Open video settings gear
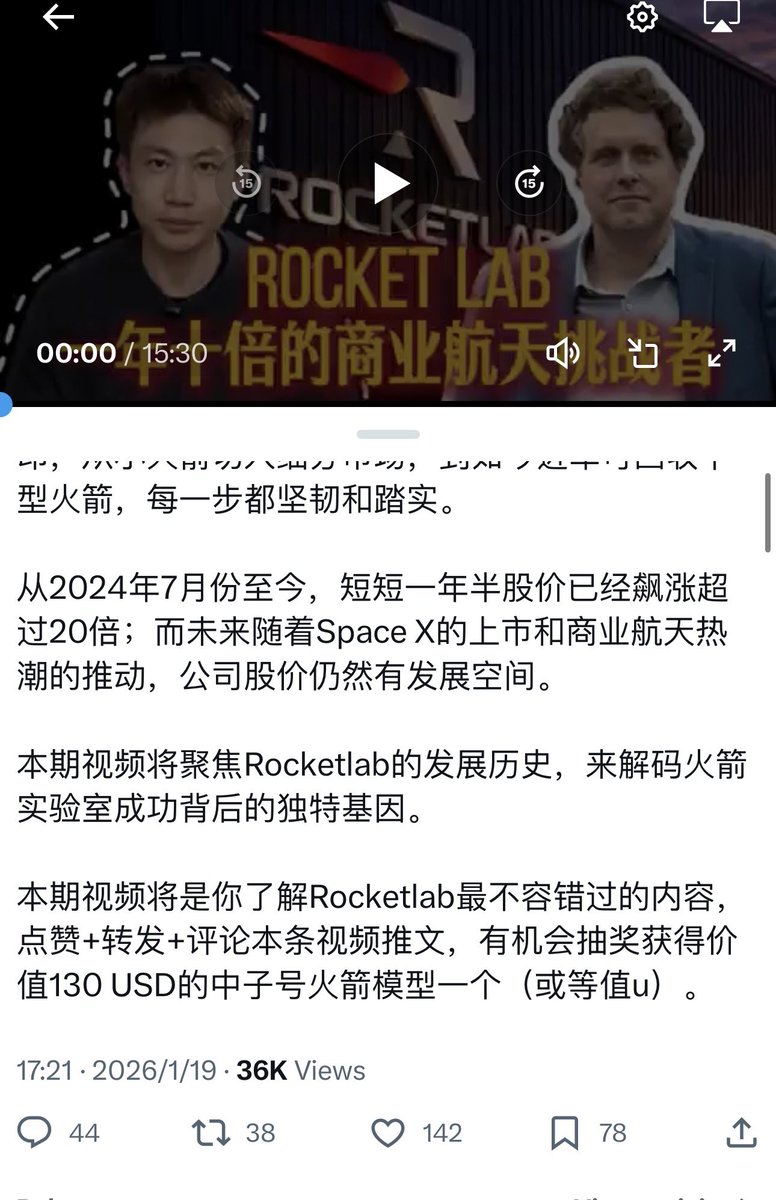The height and width of the screenshot is (1200, 776). coord(642,17)
